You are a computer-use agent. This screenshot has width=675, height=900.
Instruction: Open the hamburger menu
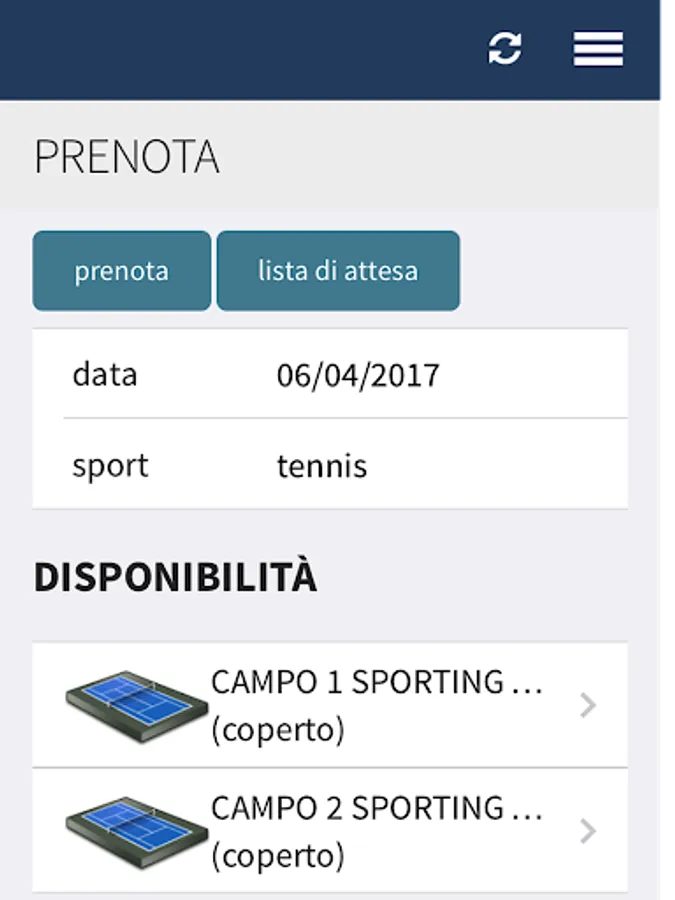[598, 48]
